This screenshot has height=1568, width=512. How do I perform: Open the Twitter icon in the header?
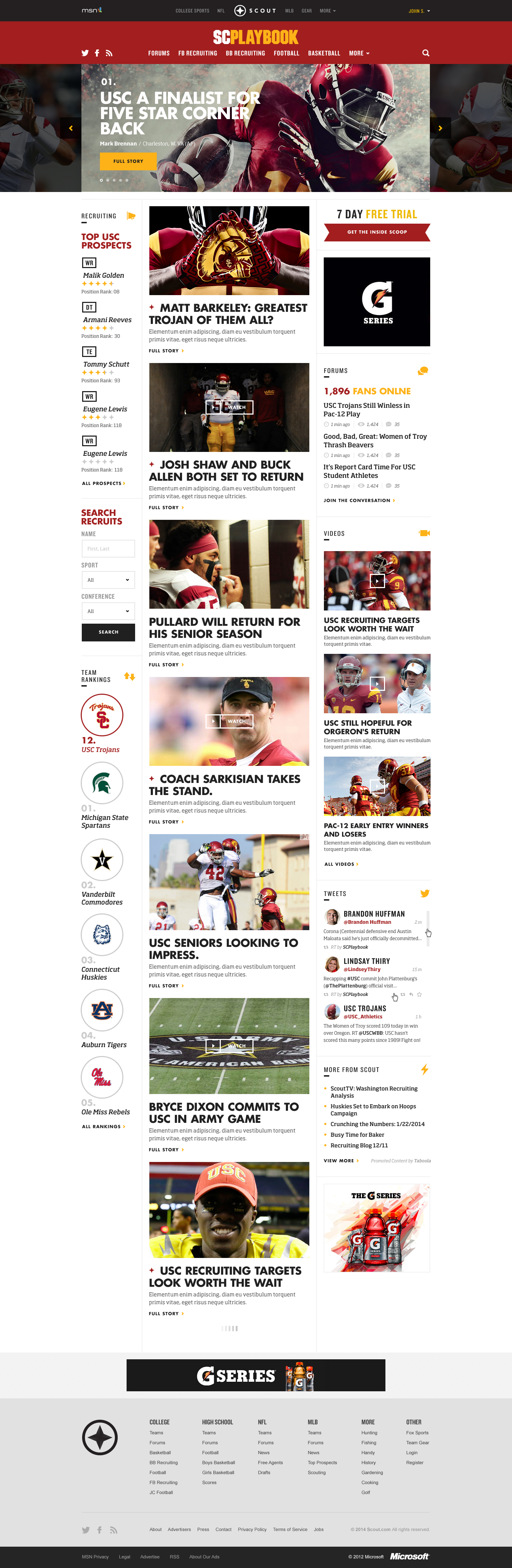click(x=85, y=53)
